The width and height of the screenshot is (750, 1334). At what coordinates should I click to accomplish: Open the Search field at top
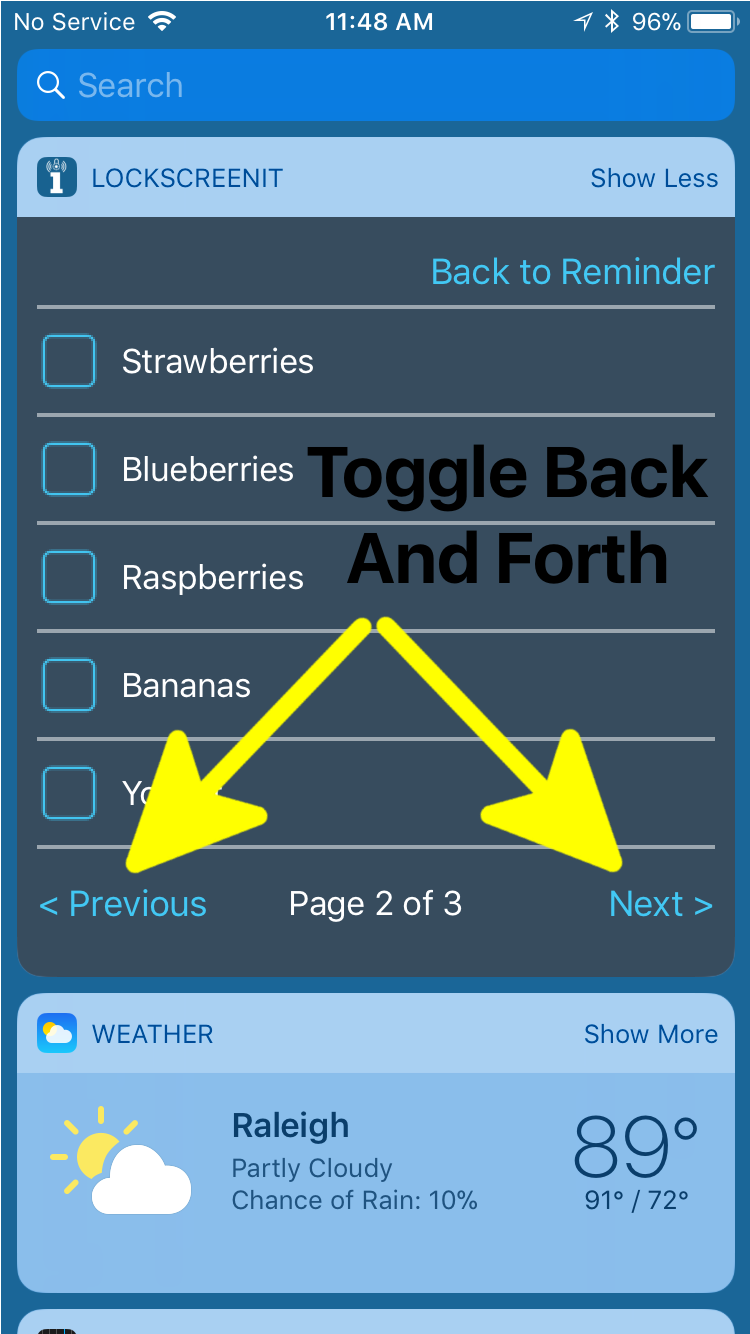pyautogui.click(x=375, y=86)
